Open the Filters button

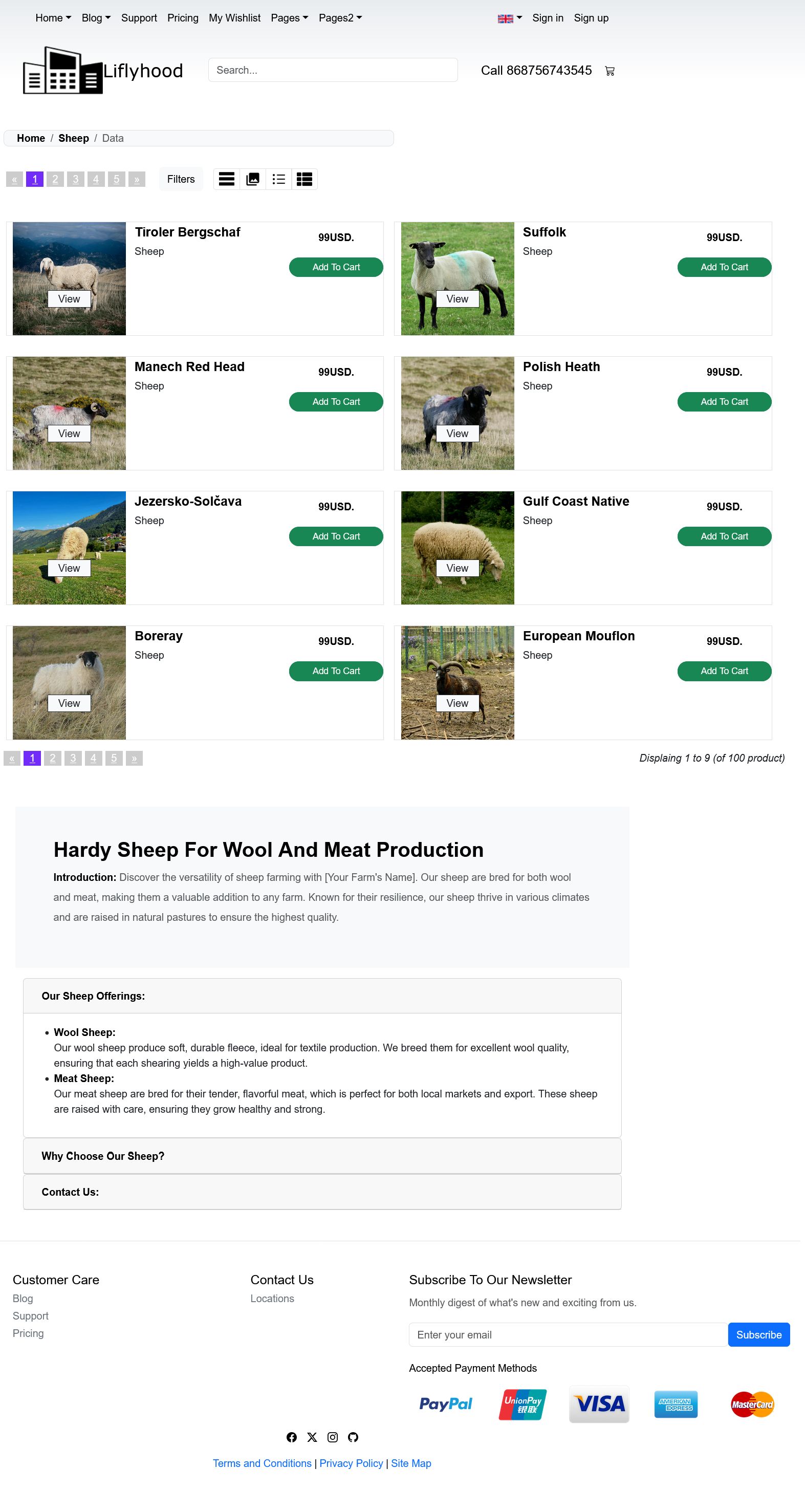click(x=181, y=179)
